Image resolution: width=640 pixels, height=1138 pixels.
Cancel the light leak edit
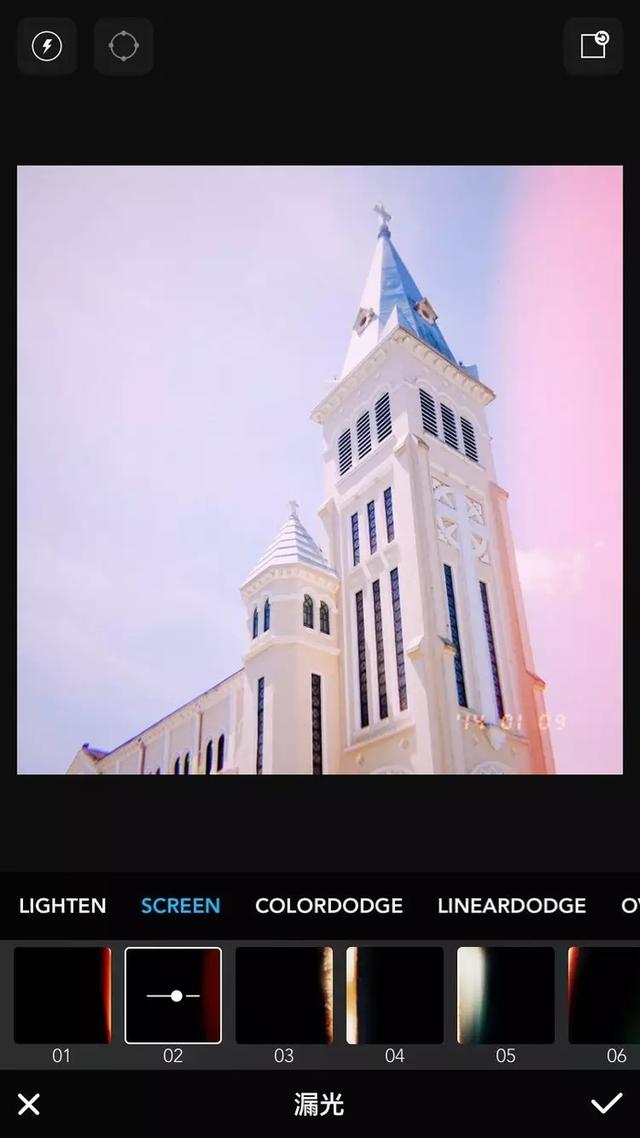point(29,1105)
